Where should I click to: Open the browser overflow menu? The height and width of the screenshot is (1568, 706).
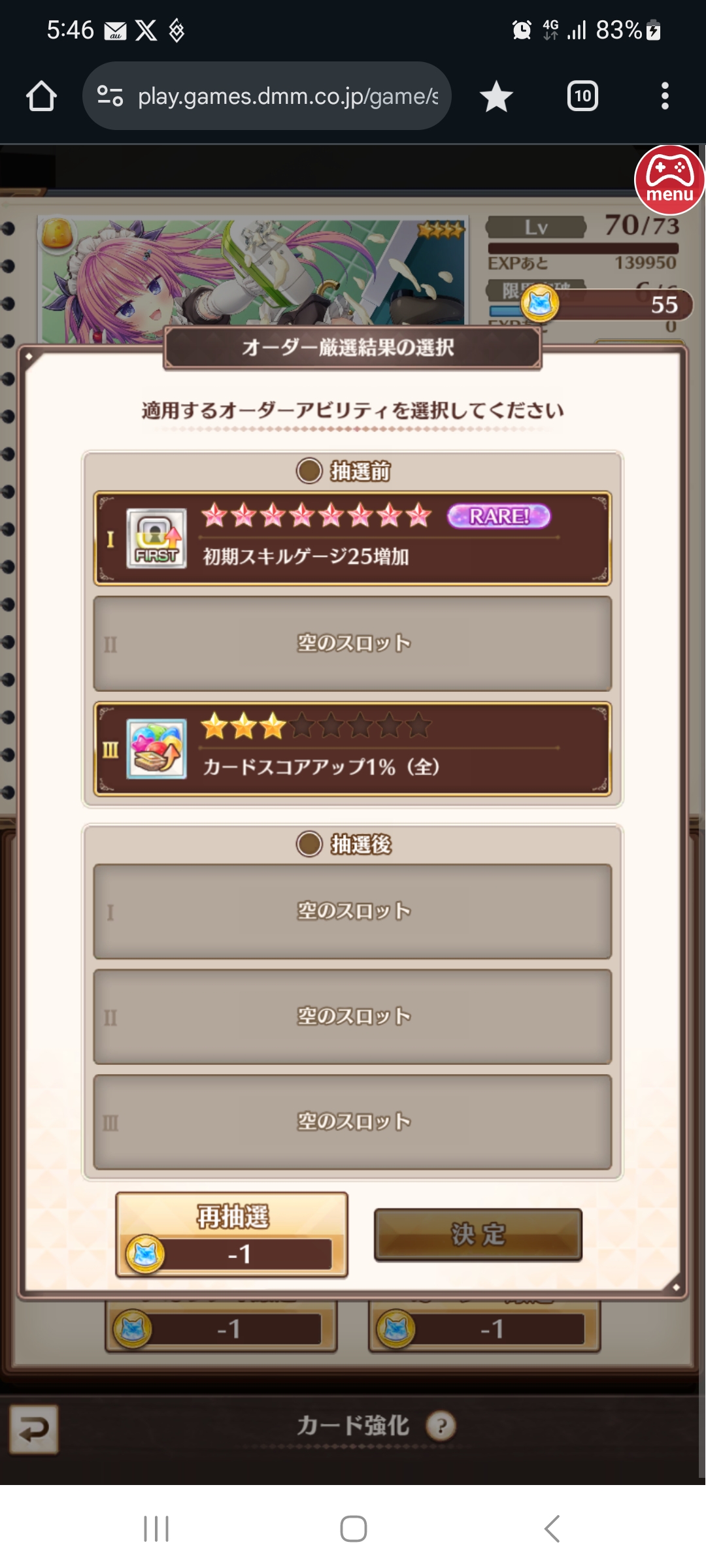tap(665, 96)
